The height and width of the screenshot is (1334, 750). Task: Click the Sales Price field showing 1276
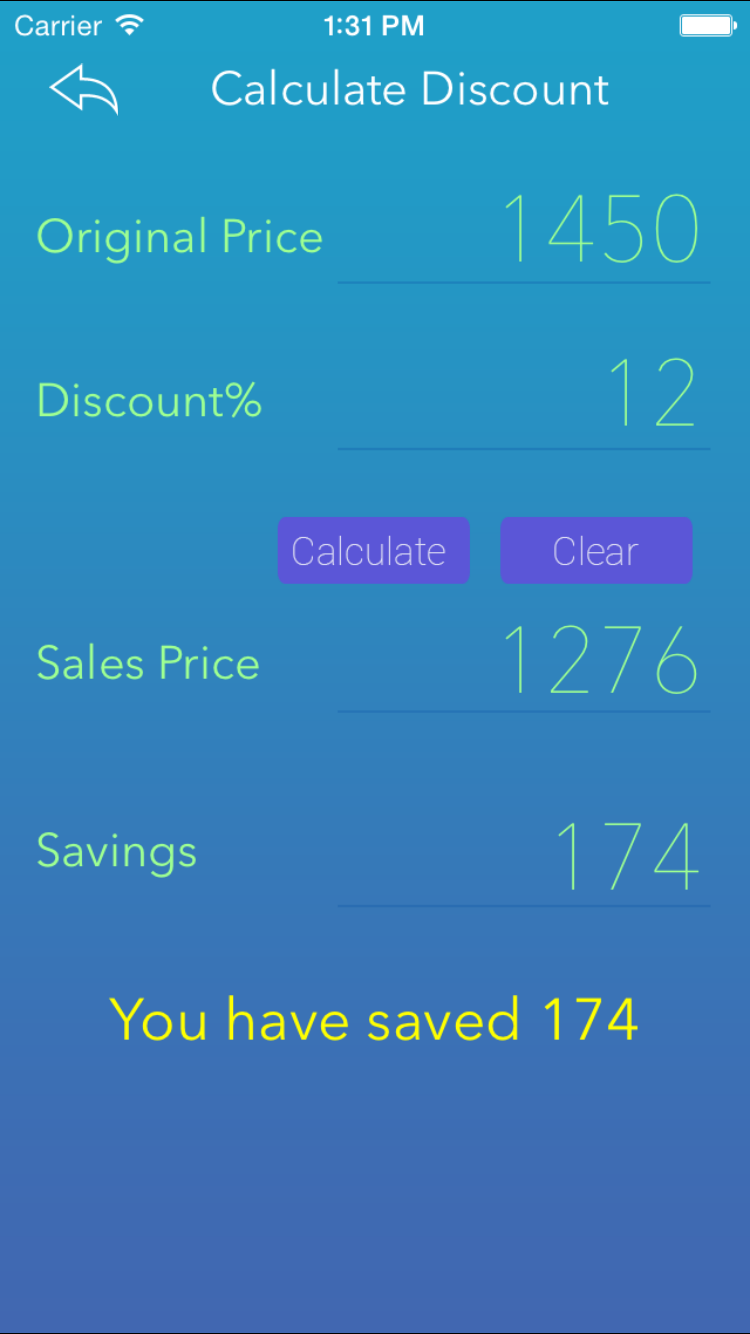(524, 660)
